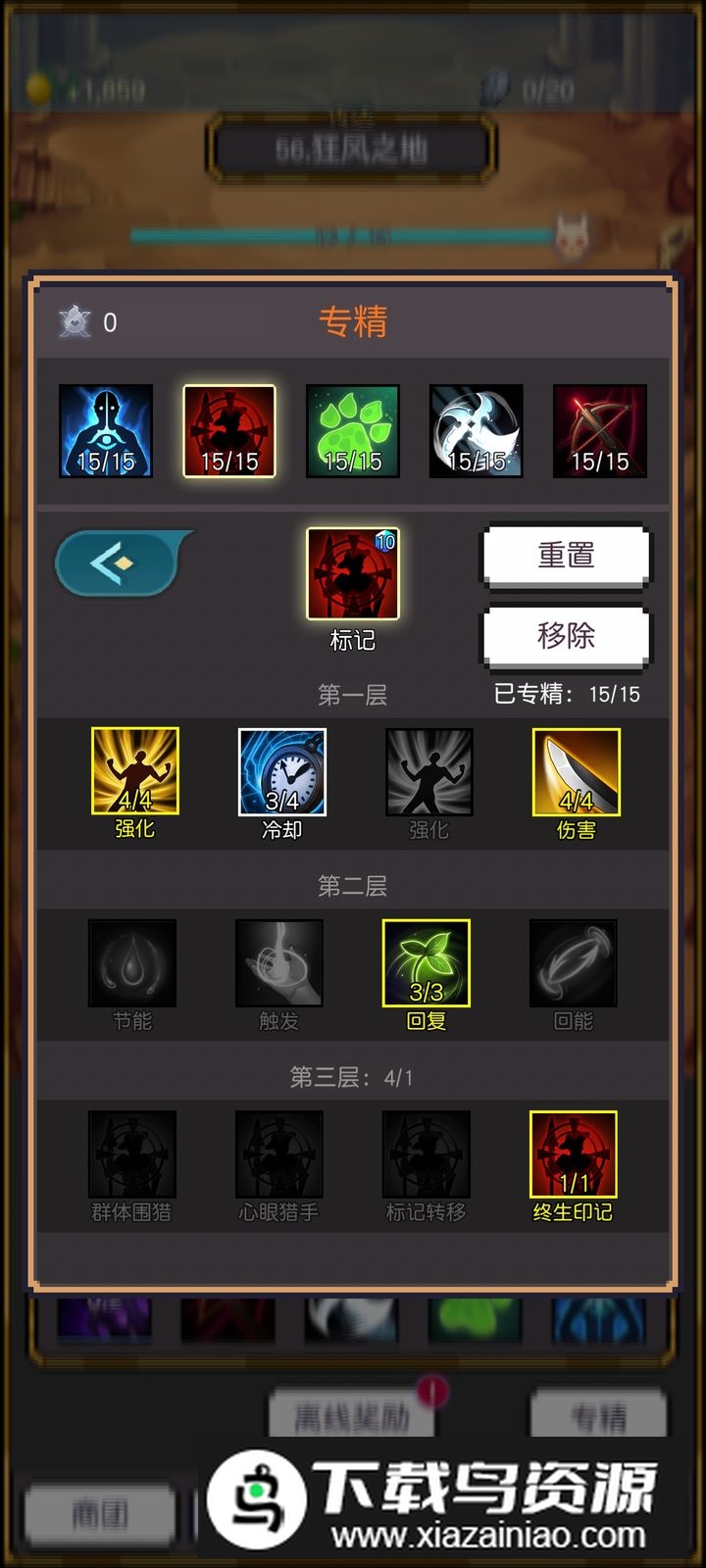
Task: Tap the 移除 remove button
Action: click(x=566, y=636)
